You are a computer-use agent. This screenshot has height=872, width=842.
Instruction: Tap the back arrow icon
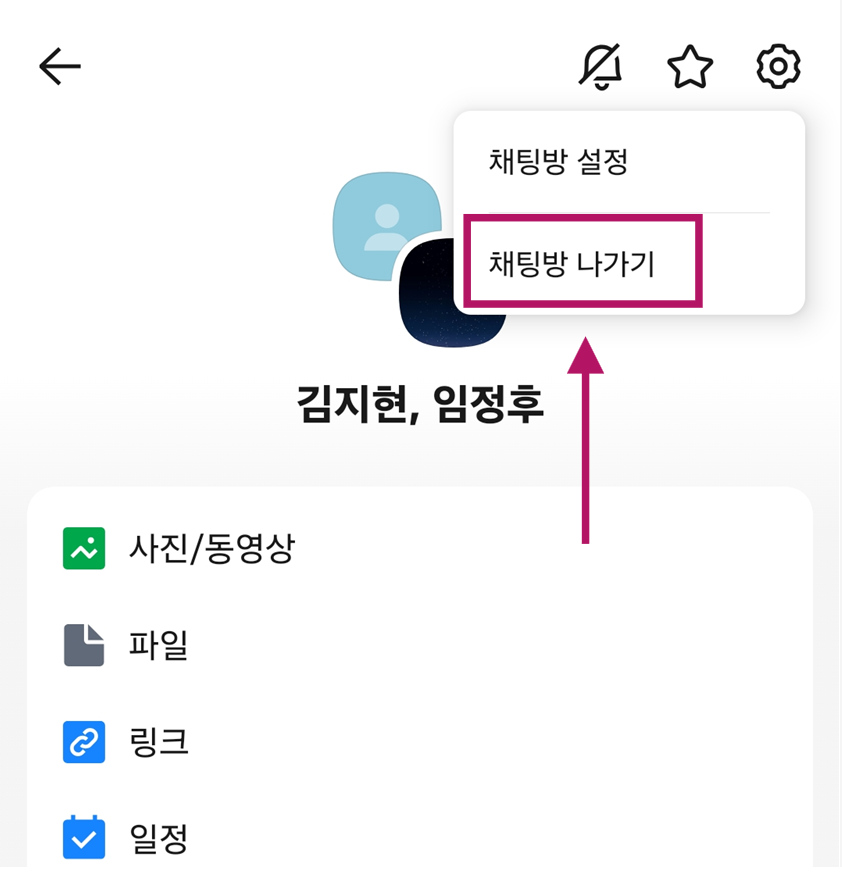[59, 66]
